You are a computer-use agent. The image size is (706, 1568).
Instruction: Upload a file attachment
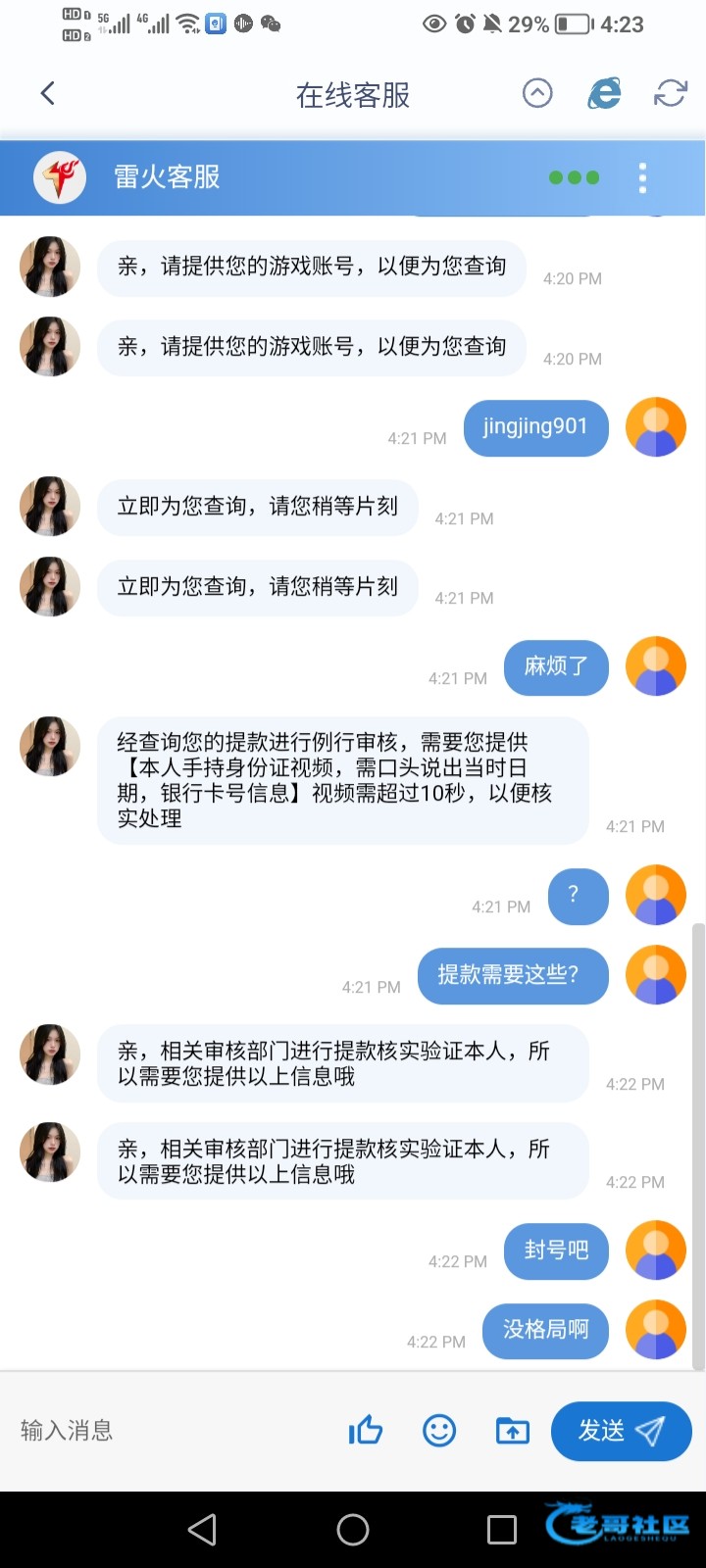point(512,1431)
